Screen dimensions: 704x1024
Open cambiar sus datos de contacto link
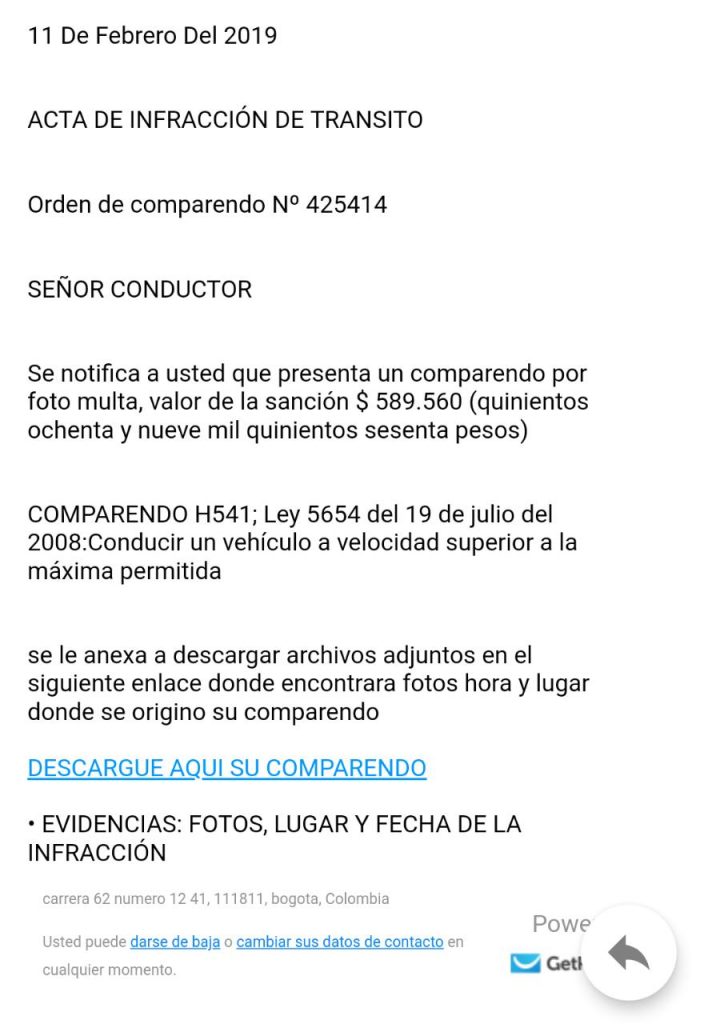click(x=339, y=942)
